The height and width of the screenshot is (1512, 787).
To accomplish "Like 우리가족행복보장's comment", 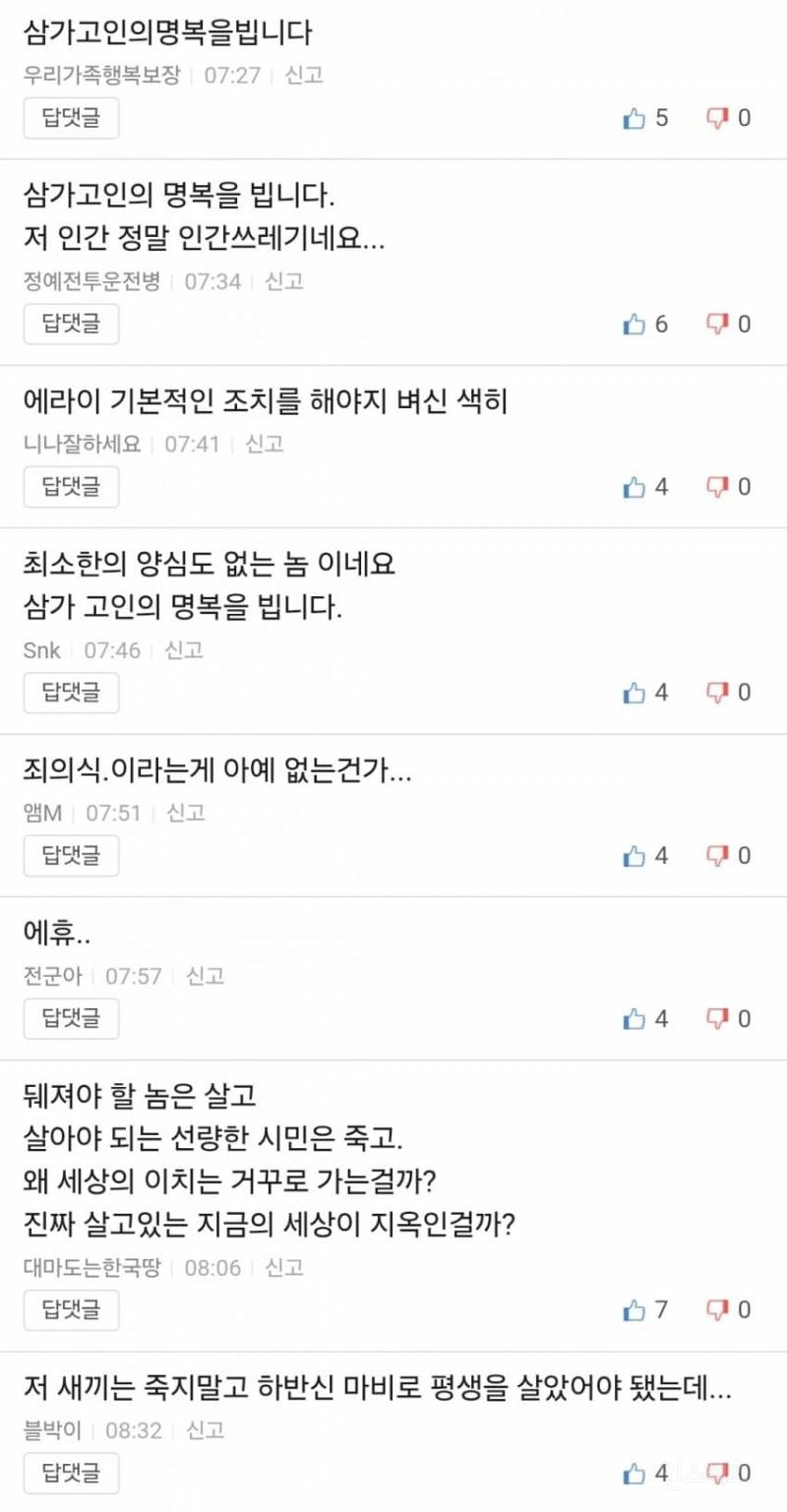I will coord(635,118).
